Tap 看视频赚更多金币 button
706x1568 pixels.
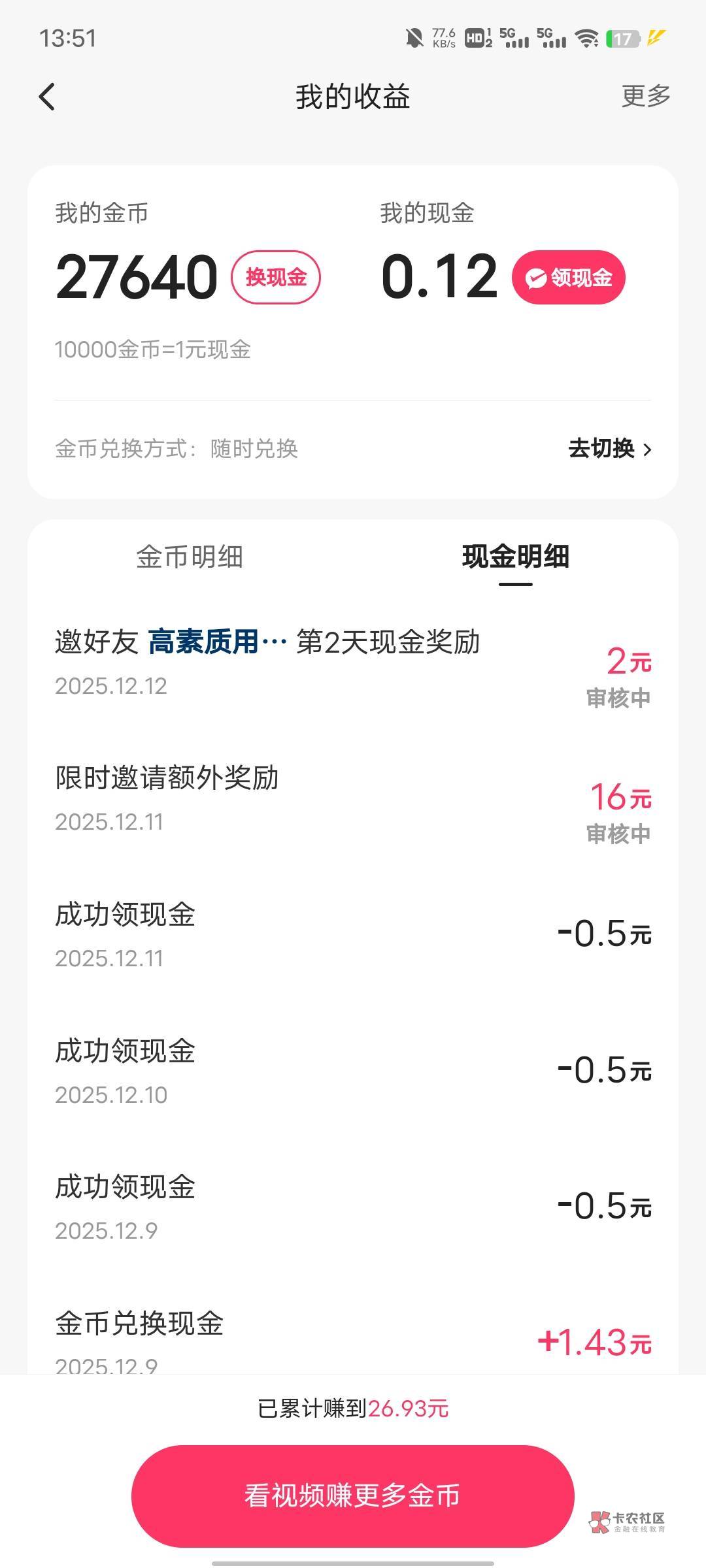352,1495
